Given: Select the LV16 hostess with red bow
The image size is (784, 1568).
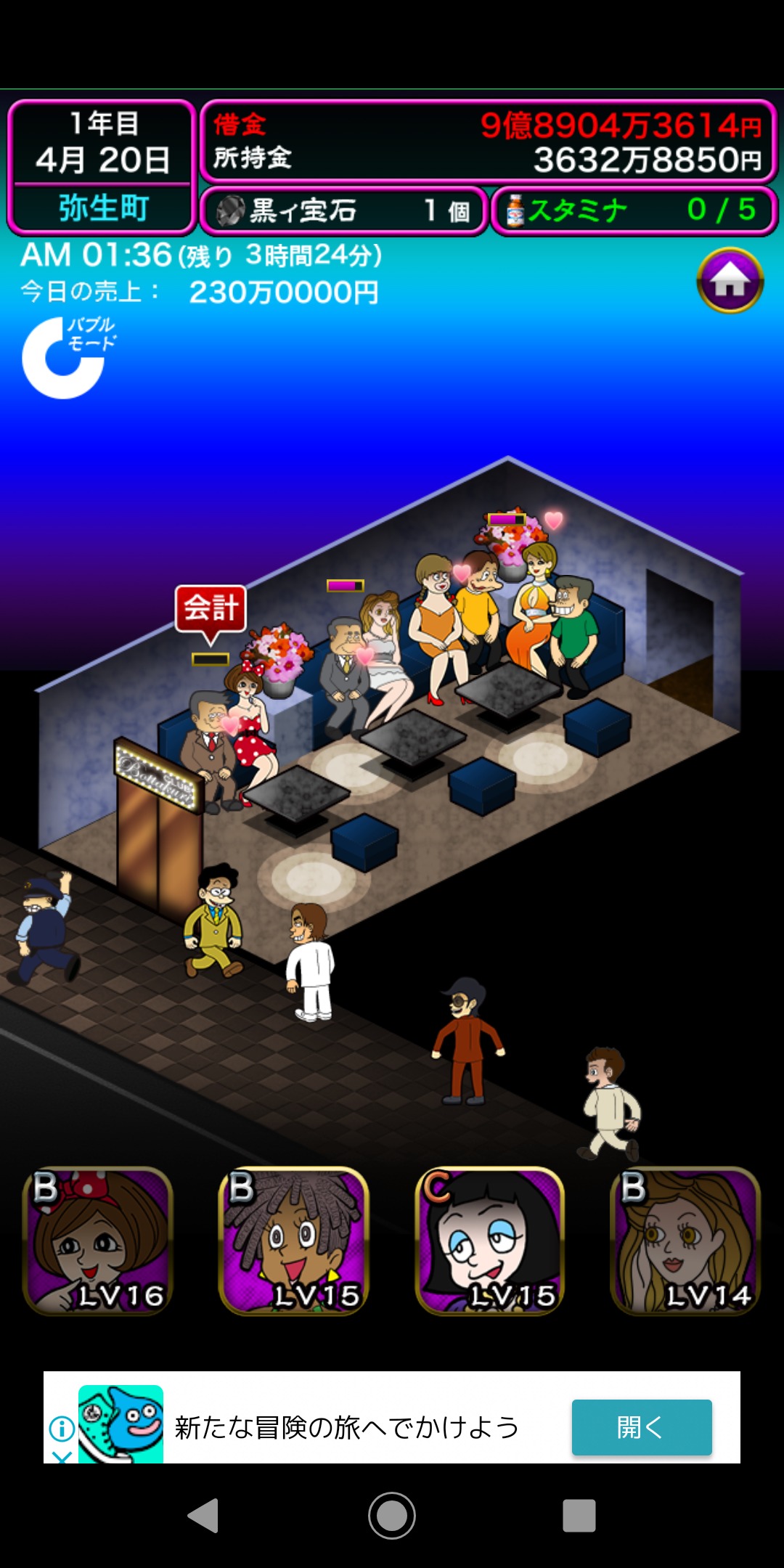Looking at the screenshot, I should (98, 1241).
